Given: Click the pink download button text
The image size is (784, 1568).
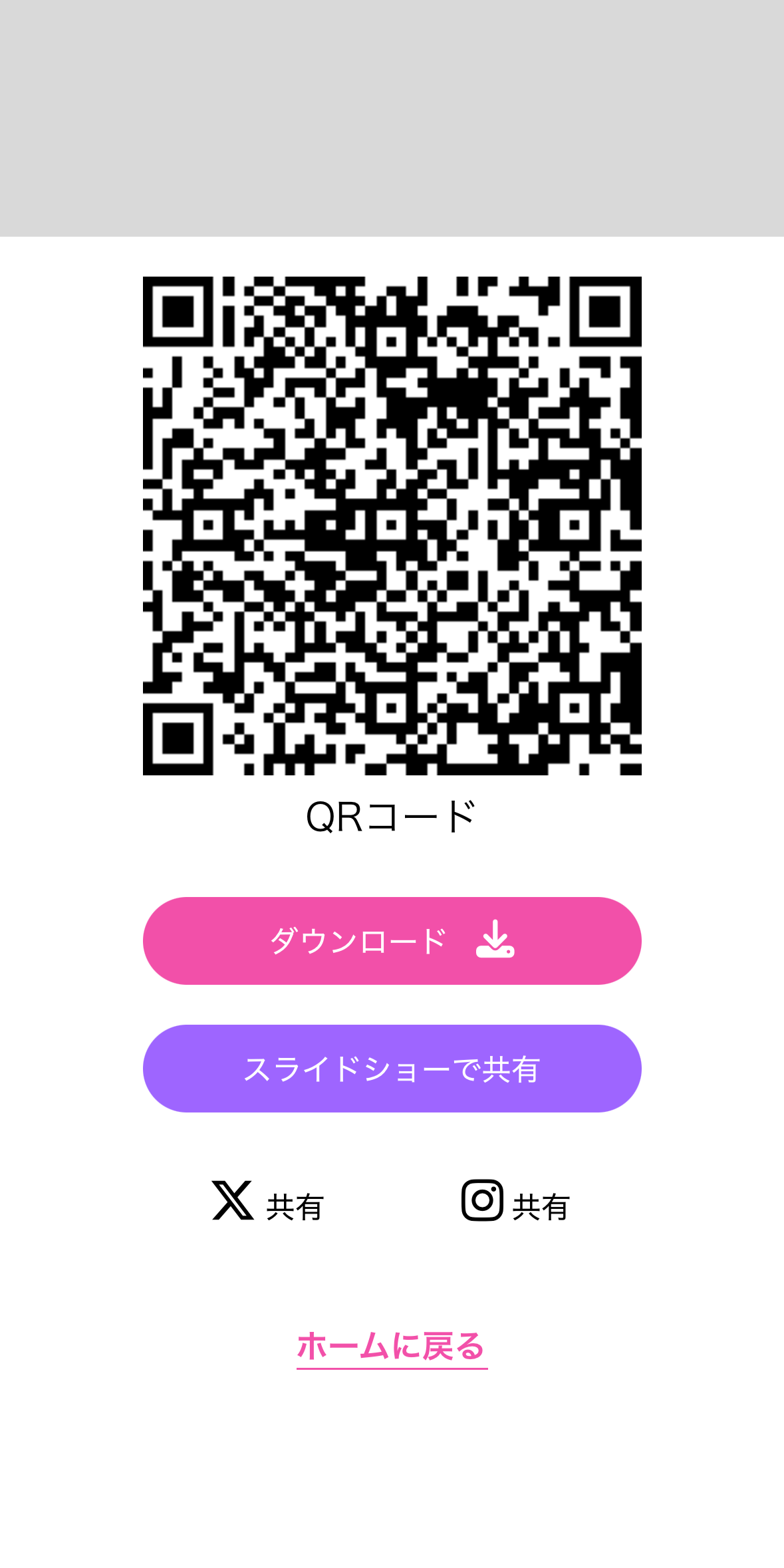Looking at the screenshot, I should point(359,940).
